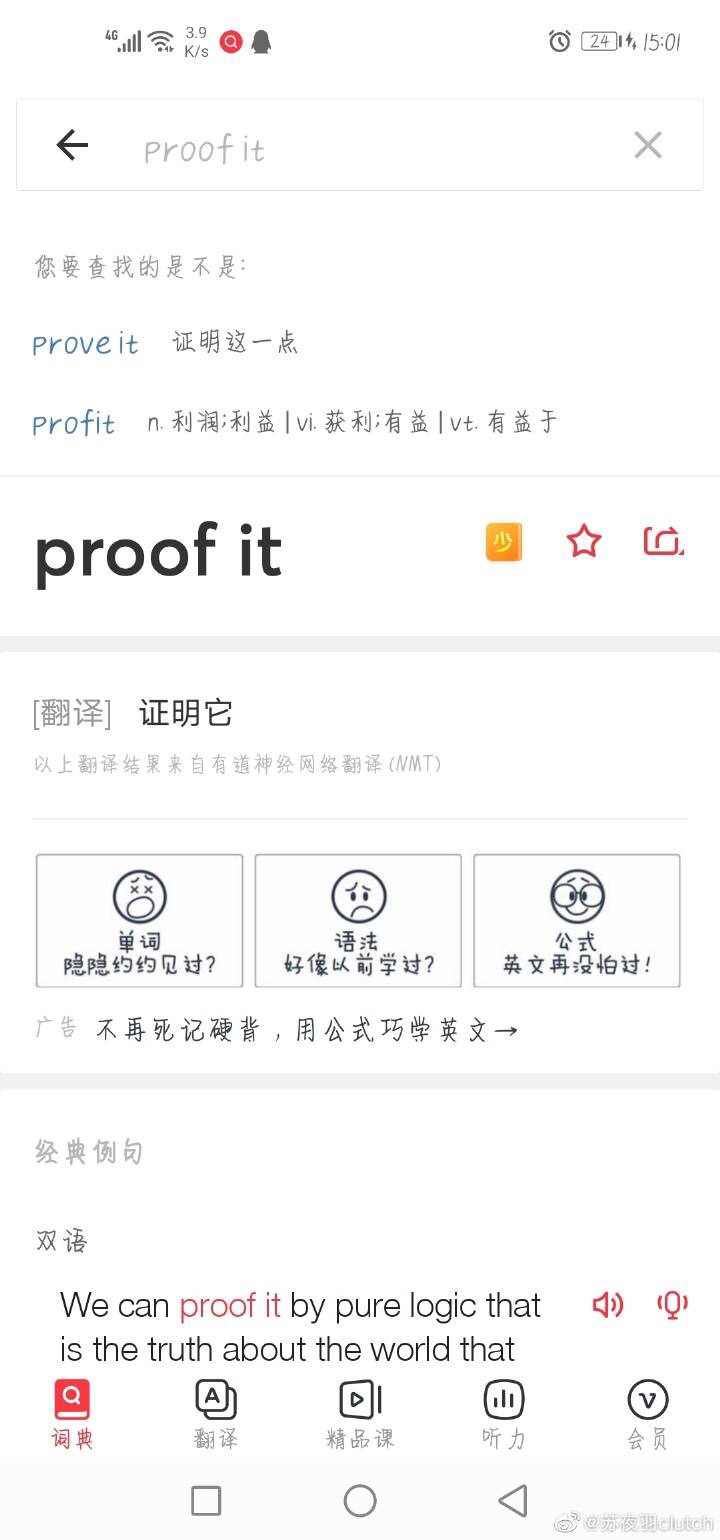Add 'proof it' to favorites with star
The image size is (720, 1540).
coord(584,541)
